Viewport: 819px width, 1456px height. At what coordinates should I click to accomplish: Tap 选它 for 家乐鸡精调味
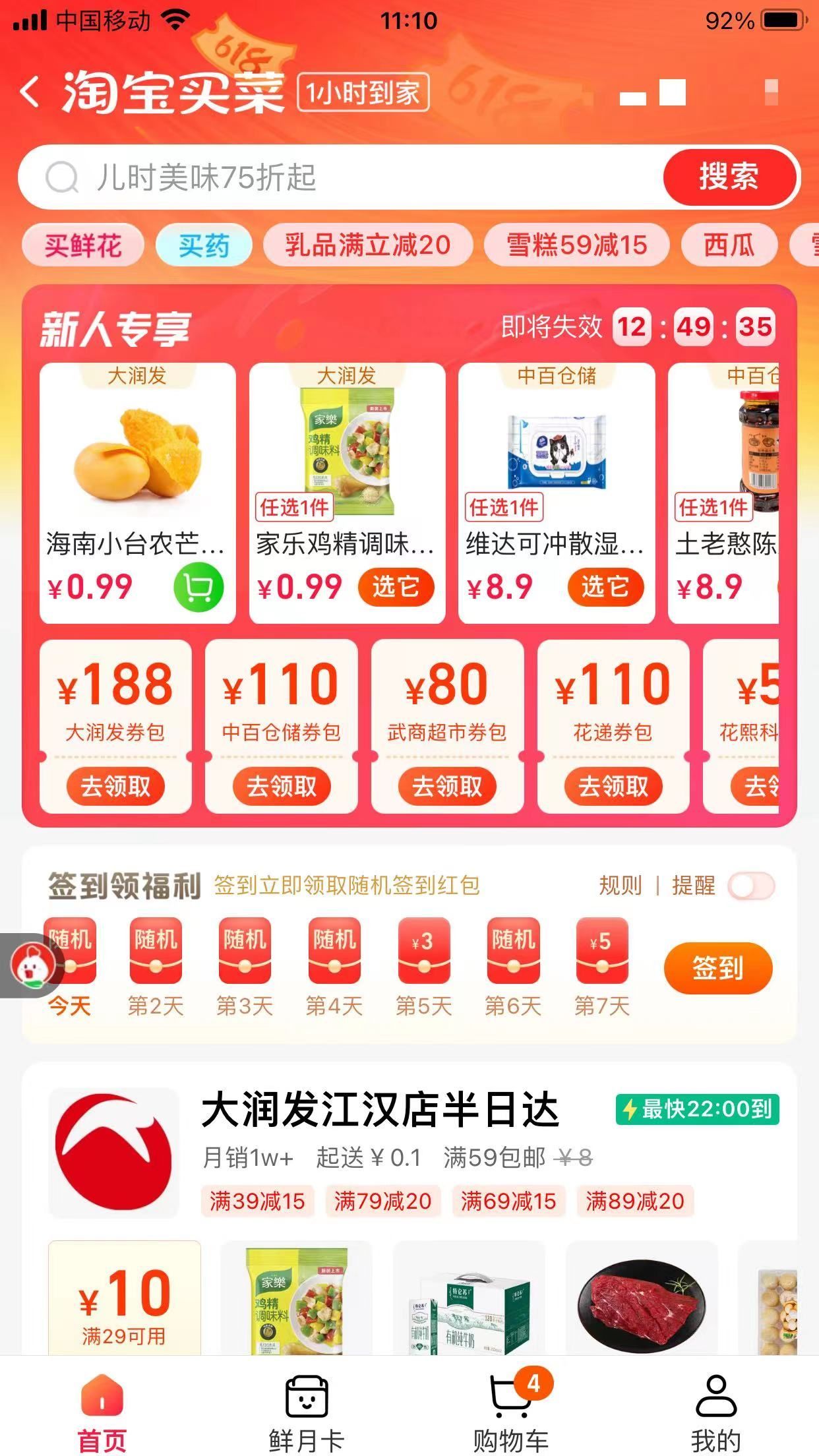pos(396,587)
